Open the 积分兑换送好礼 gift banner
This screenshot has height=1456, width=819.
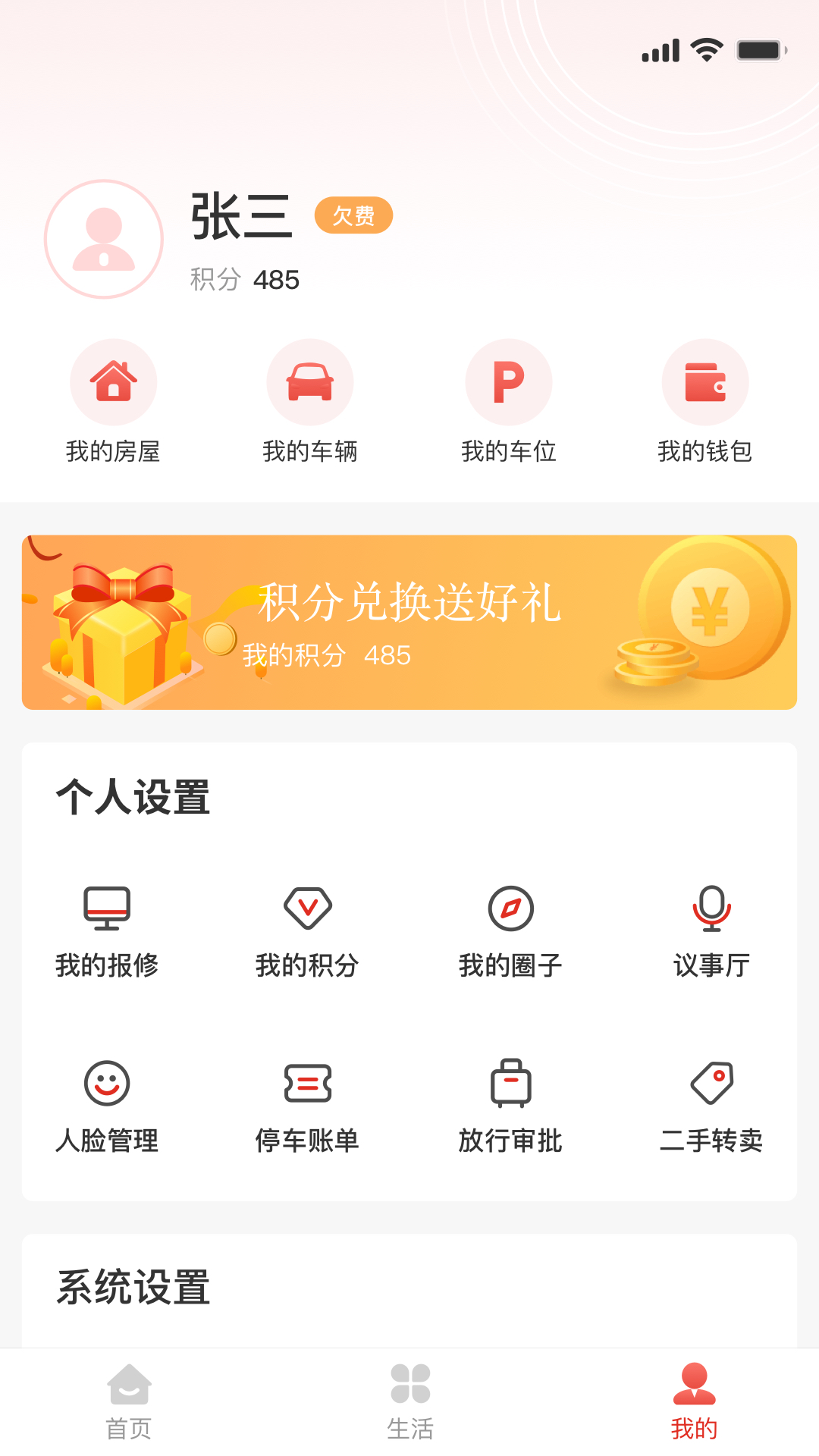tap(409, 622)
